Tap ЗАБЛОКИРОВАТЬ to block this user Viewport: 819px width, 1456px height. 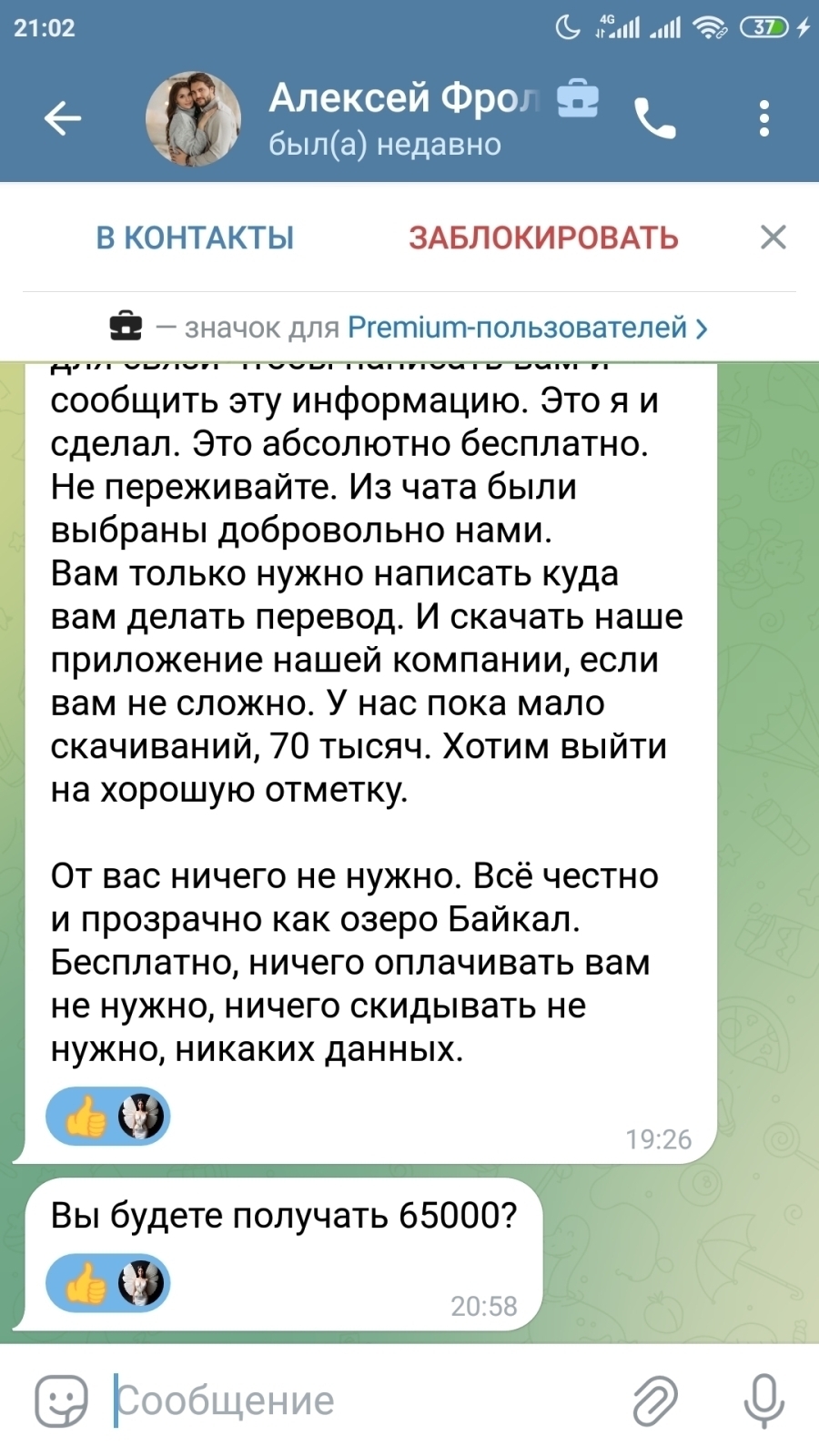click(x=543, y=238)
